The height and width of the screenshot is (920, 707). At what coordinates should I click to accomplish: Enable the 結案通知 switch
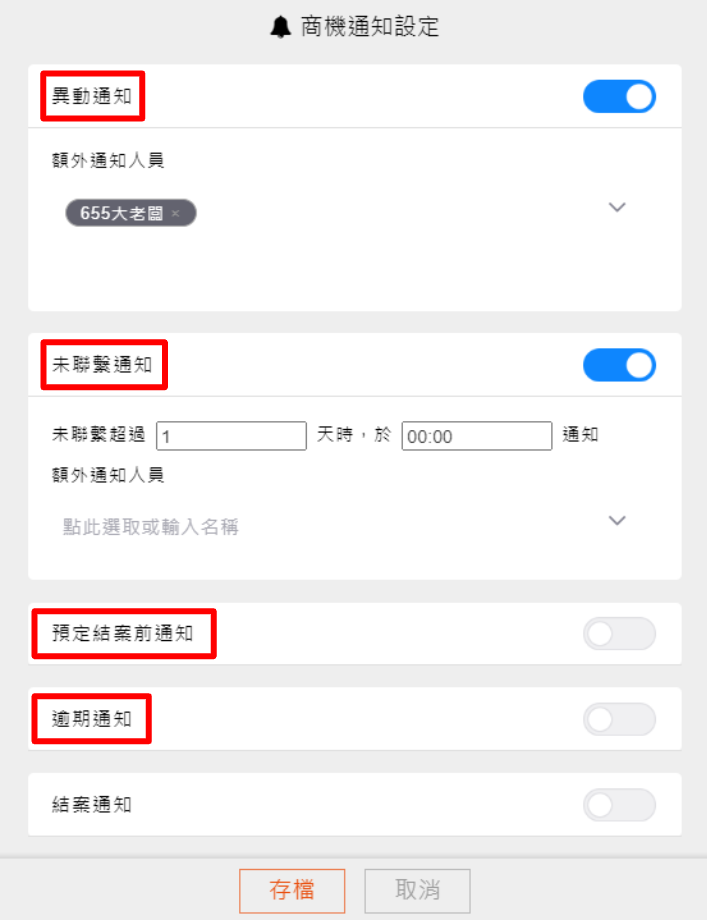pos(619,804)
